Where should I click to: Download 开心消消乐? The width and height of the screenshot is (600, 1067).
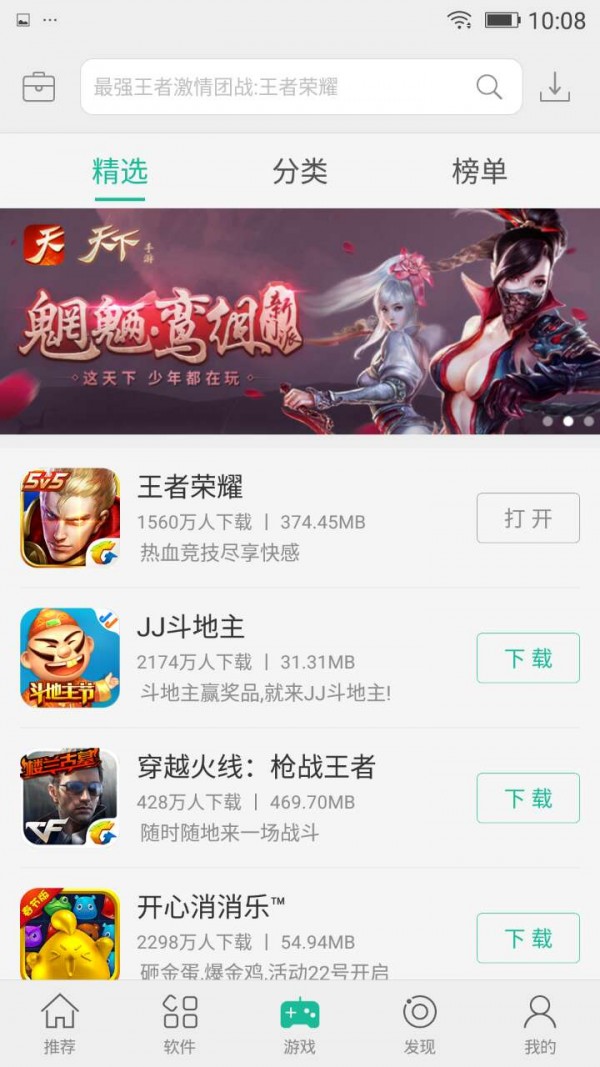[x=528, y=938]
